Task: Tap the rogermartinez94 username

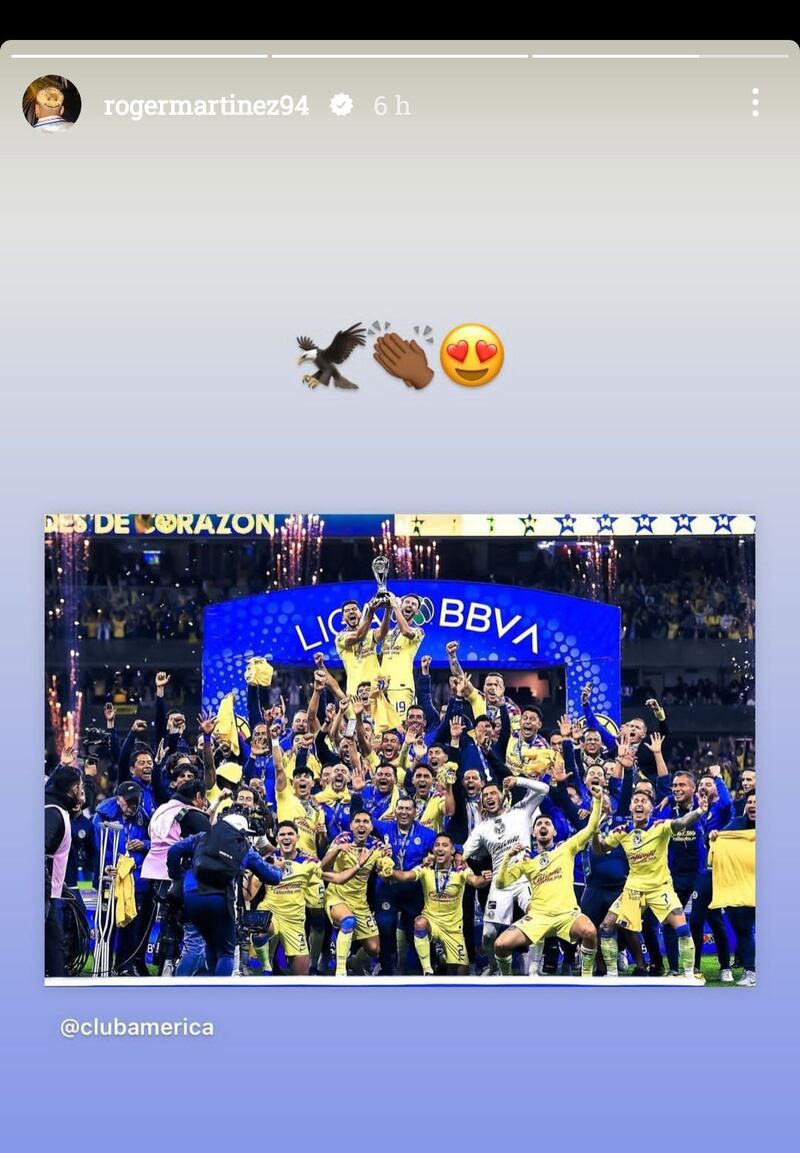Action: point(206,105)
